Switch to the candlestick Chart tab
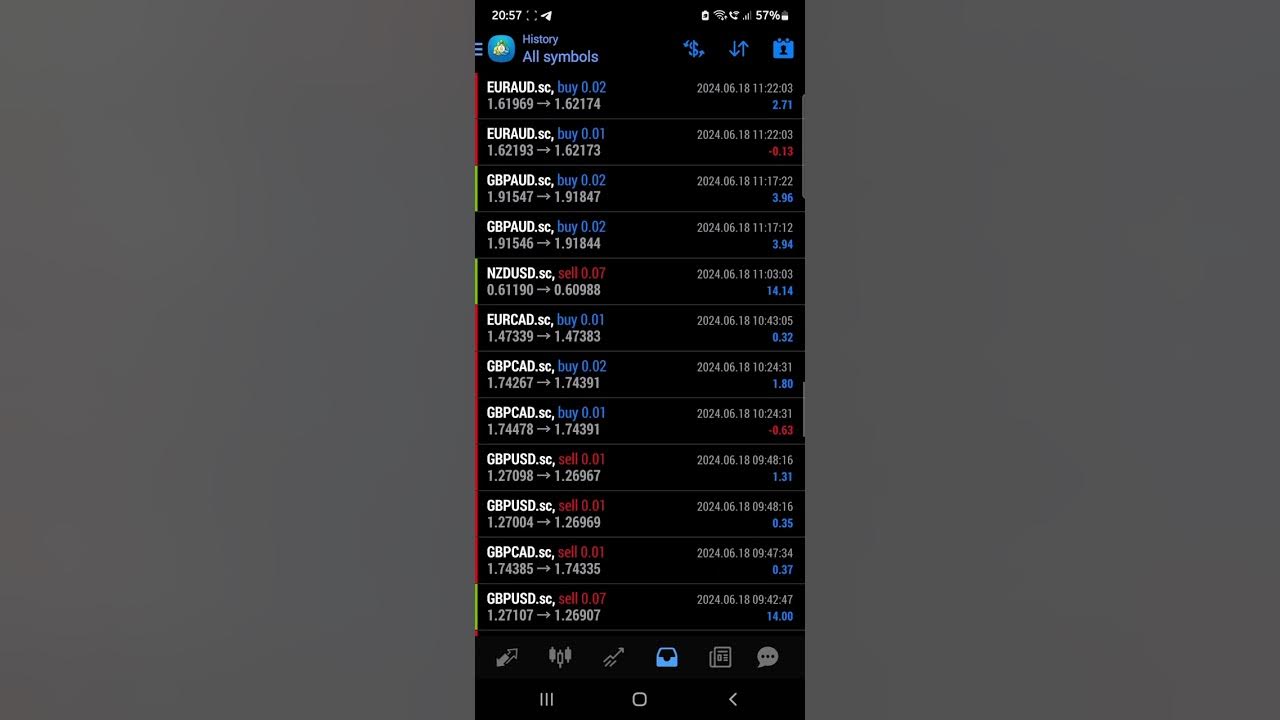This screenshot has width=1280, height=720. 560,657
